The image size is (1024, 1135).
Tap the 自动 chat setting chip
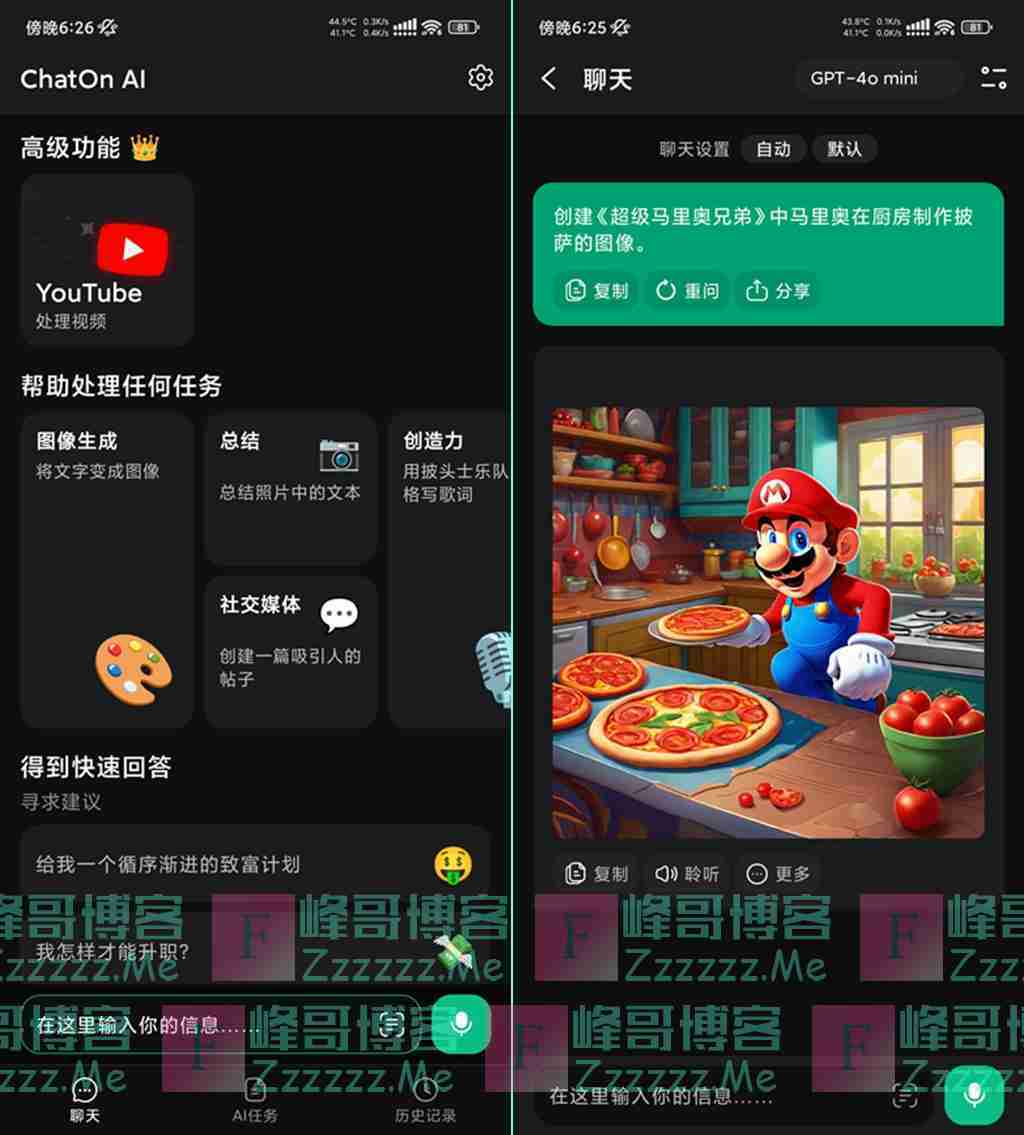point(773,149)
